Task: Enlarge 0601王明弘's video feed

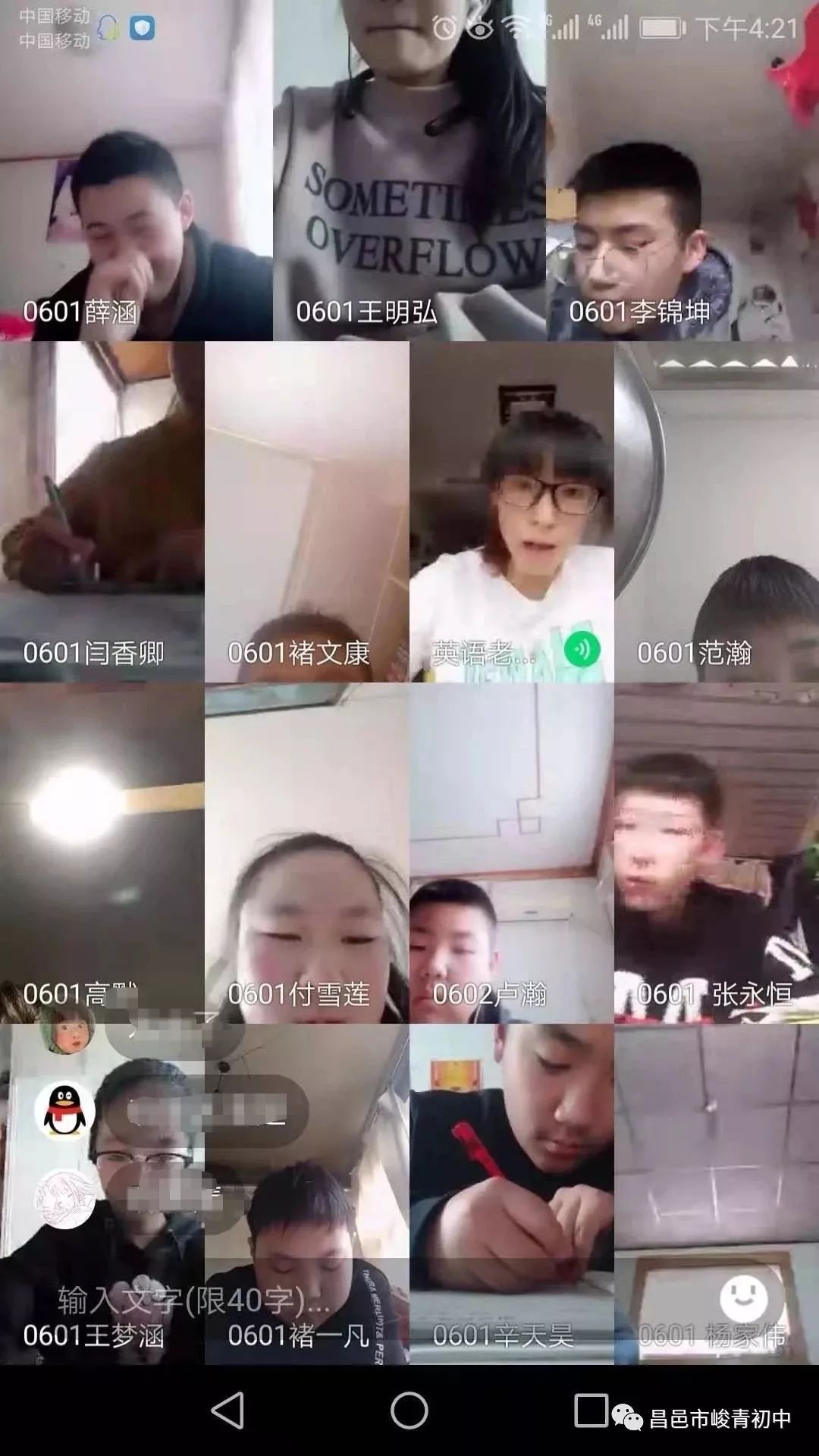Action: pos(409,171)
